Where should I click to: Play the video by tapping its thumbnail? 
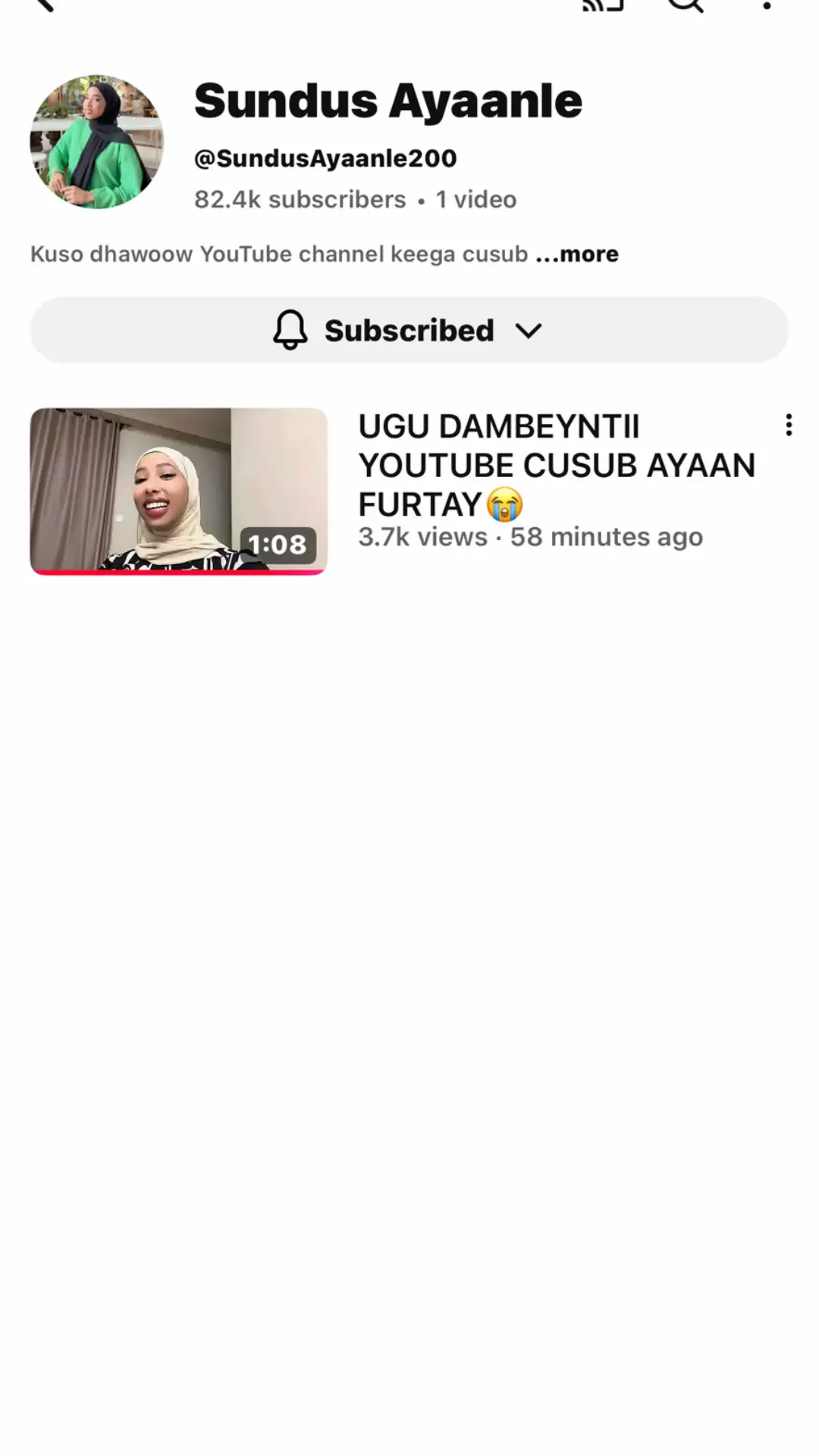178,489
